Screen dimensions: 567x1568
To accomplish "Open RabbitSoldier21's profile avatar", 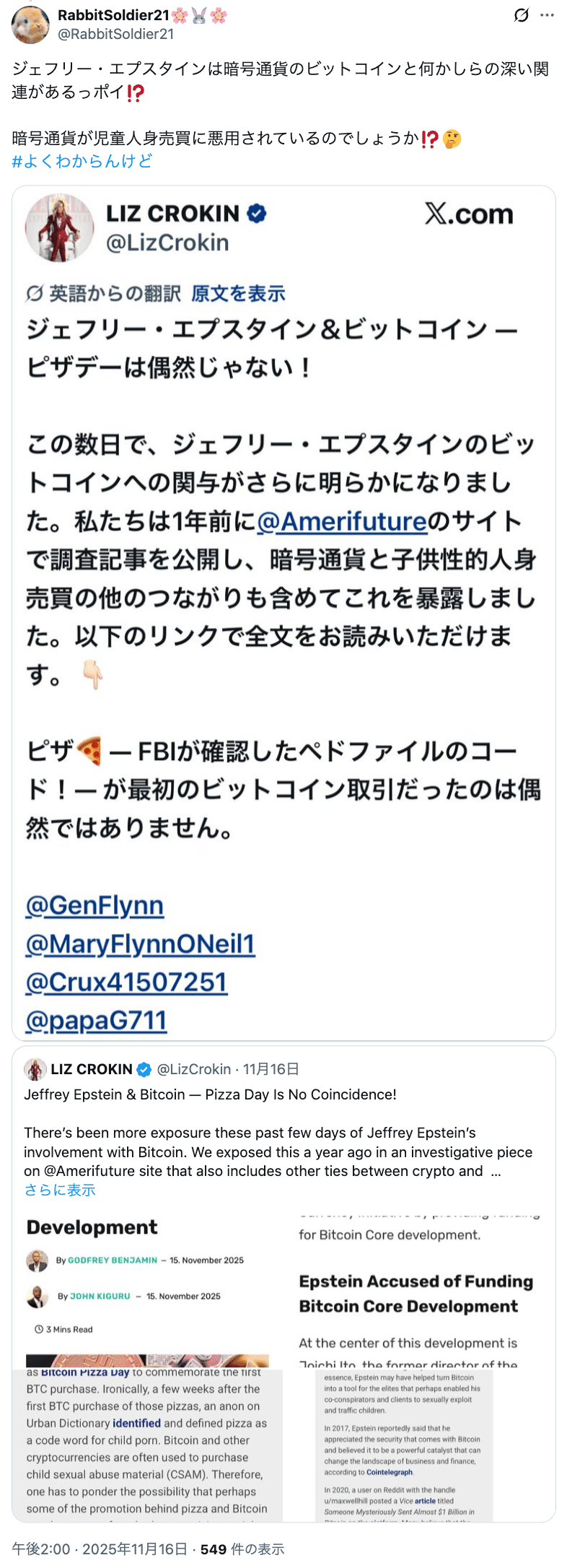I will 30,25.
